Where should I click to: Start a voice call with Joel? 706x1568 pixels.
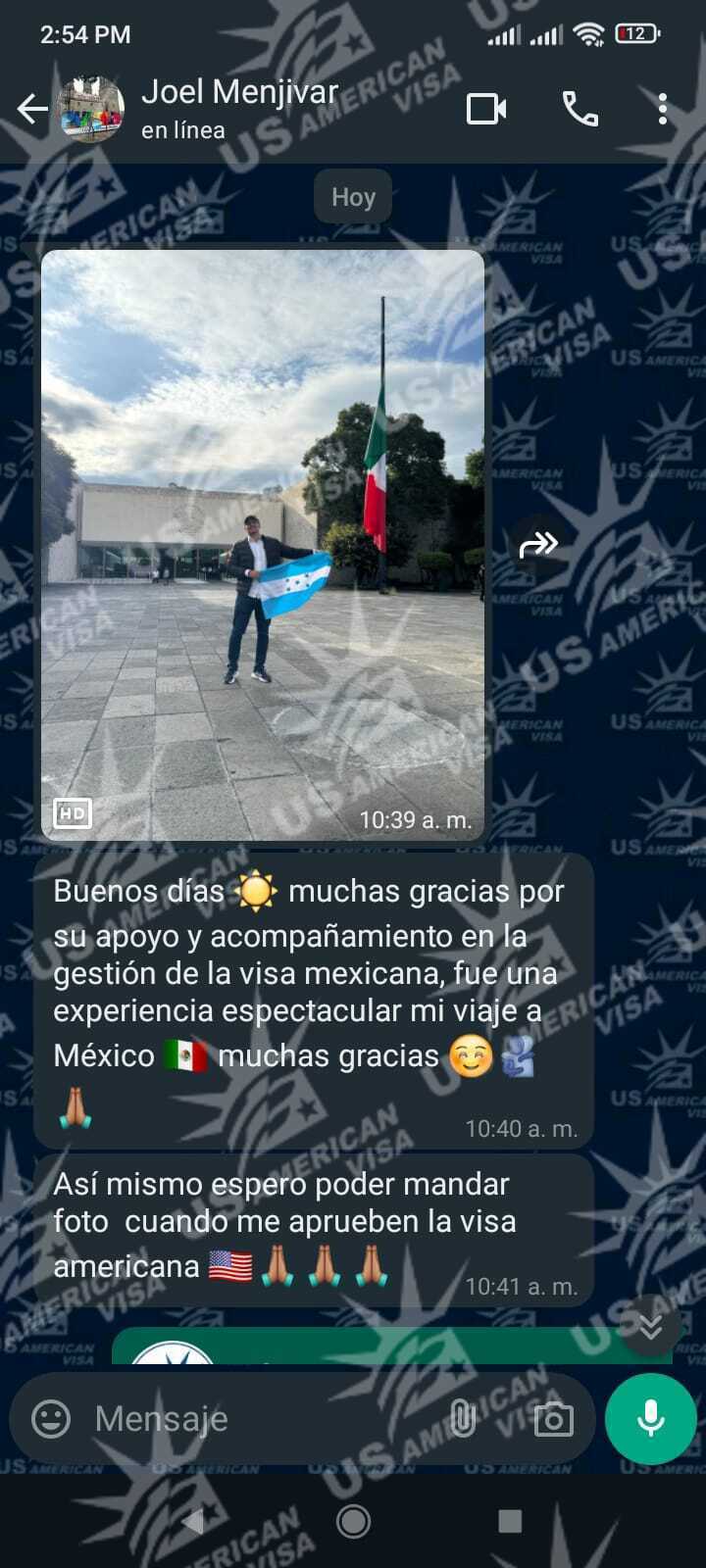tap(580, 109)
